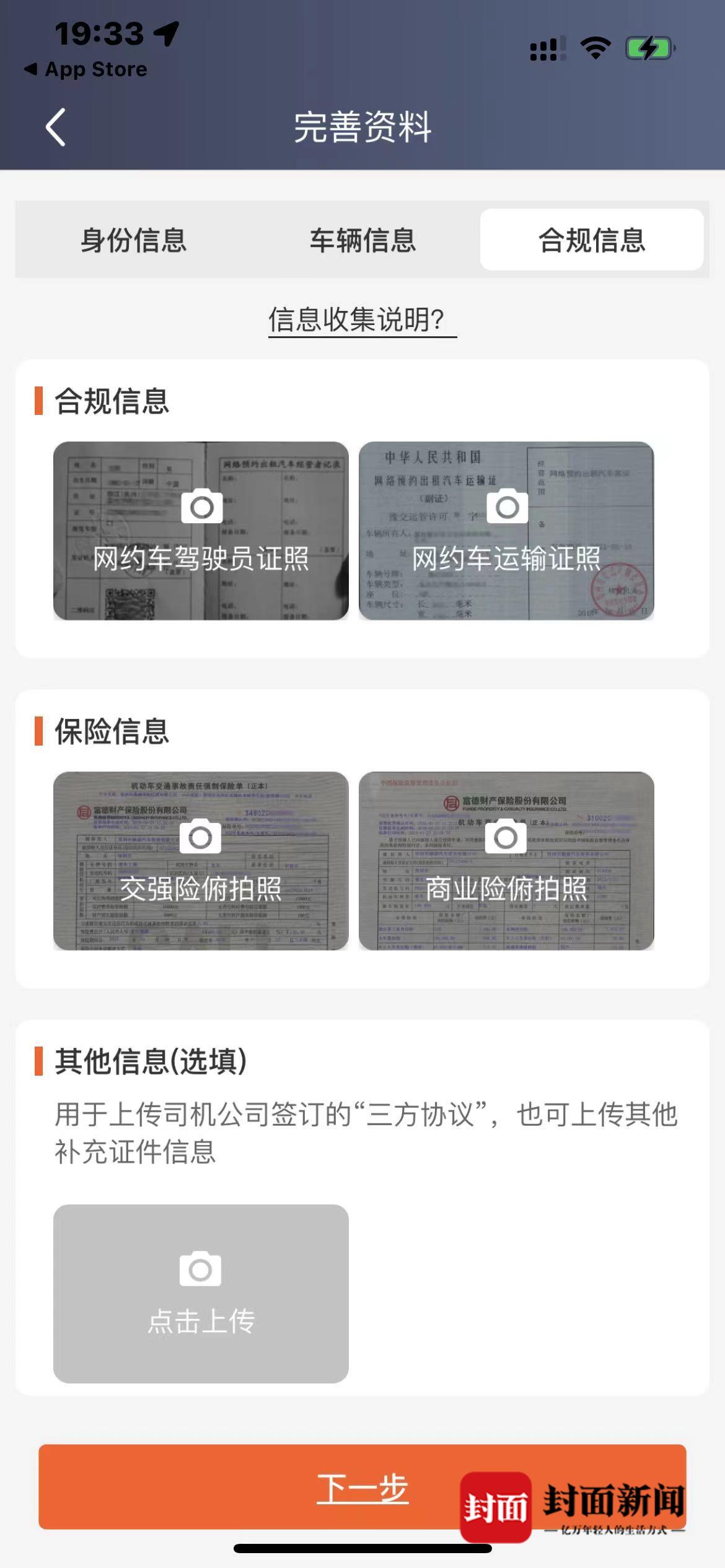This screenshot has height=1568, width=725.
Task: Go back from 完善资料 page
Action: tap(56, 127)
